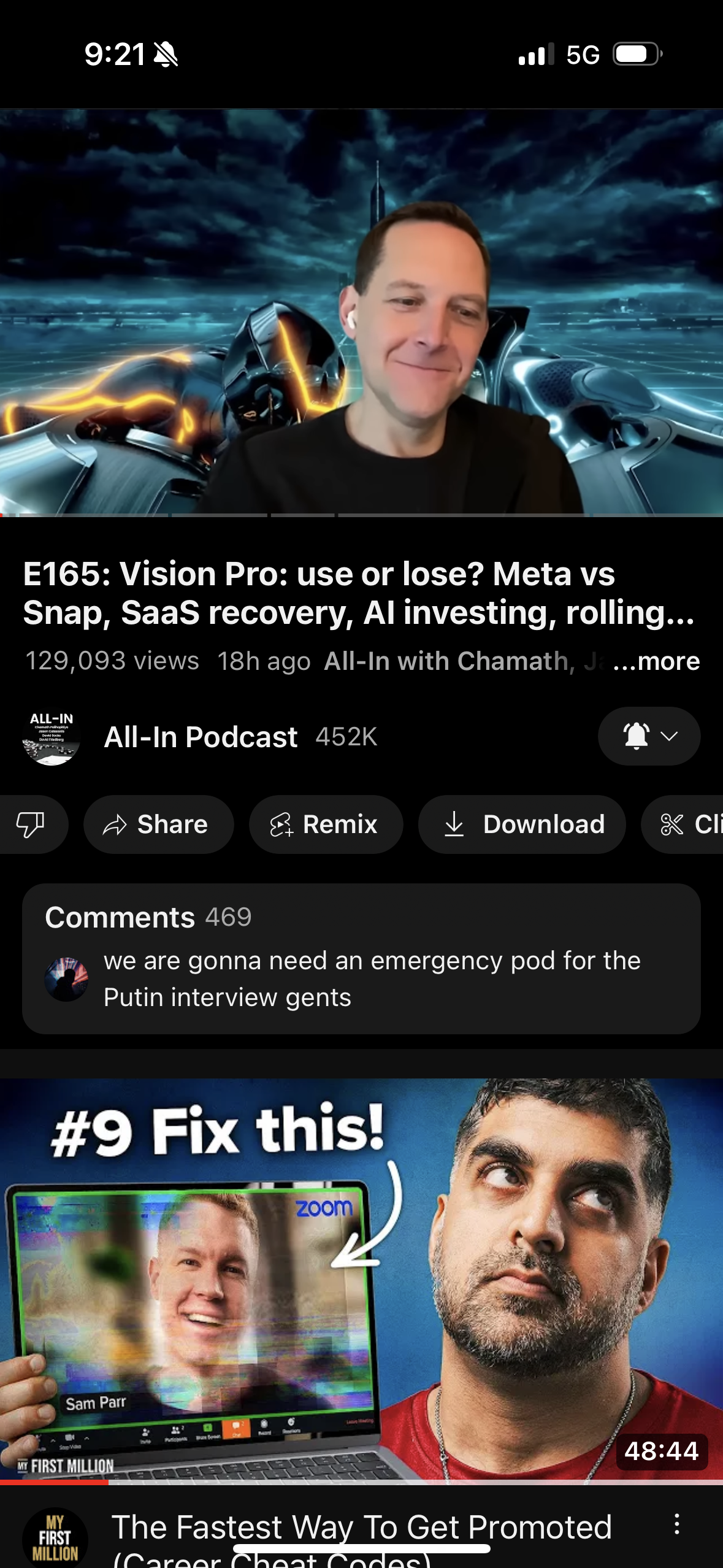723x1568 pixels.
Task: Change notification level for the channel
Action: point(668,736)
